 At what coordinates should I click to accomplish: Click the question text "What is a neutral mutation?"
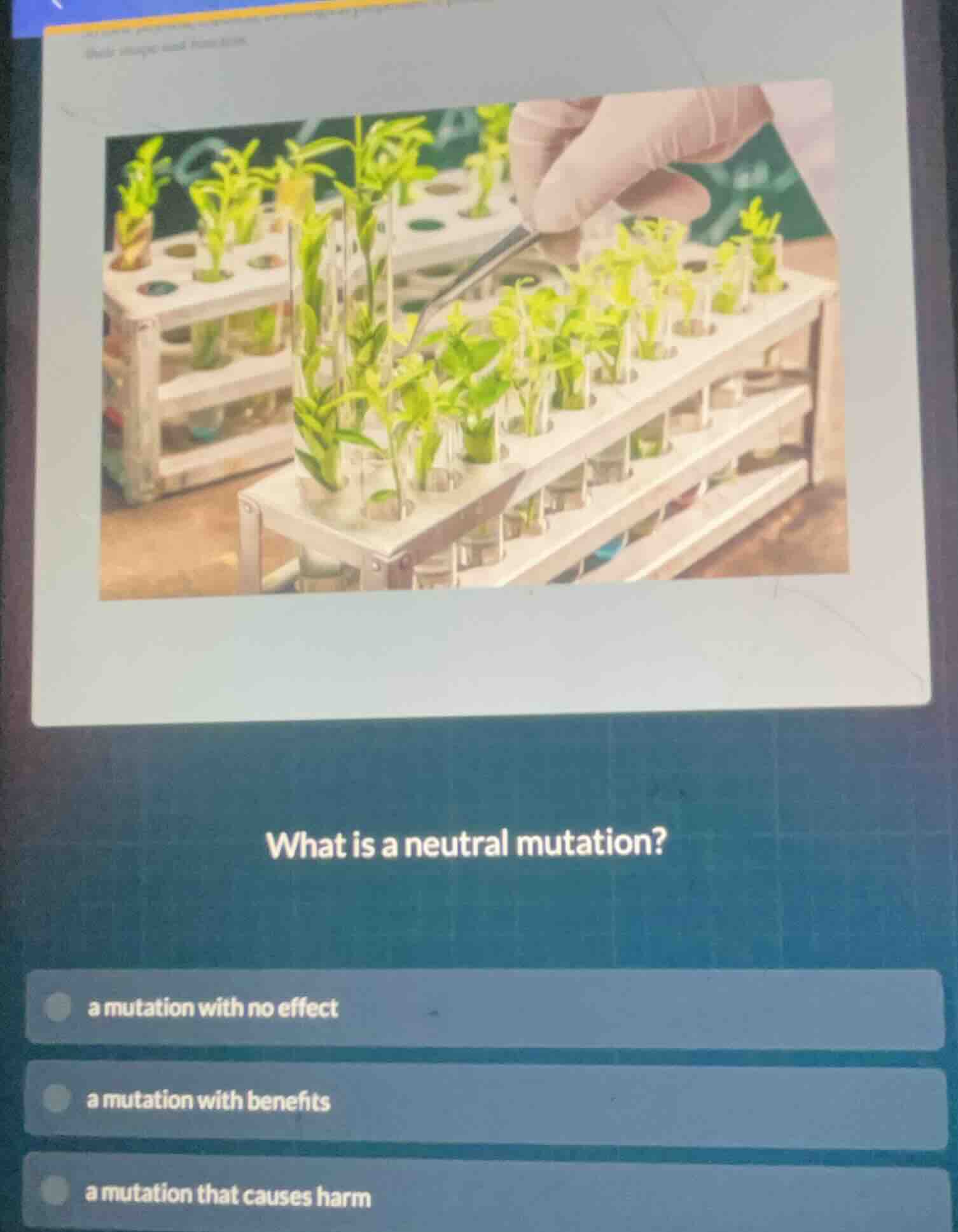pyautogui.click(x=468, y=844)
